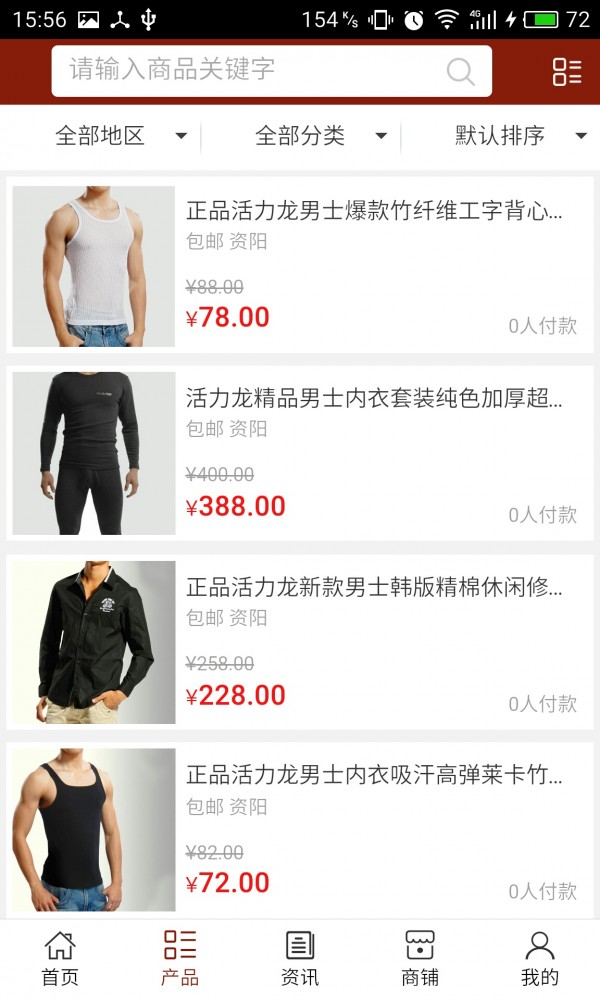600x1000 pixels.
Task: Switch to the 我的 profile tab
Action: [x=540, y=958]
